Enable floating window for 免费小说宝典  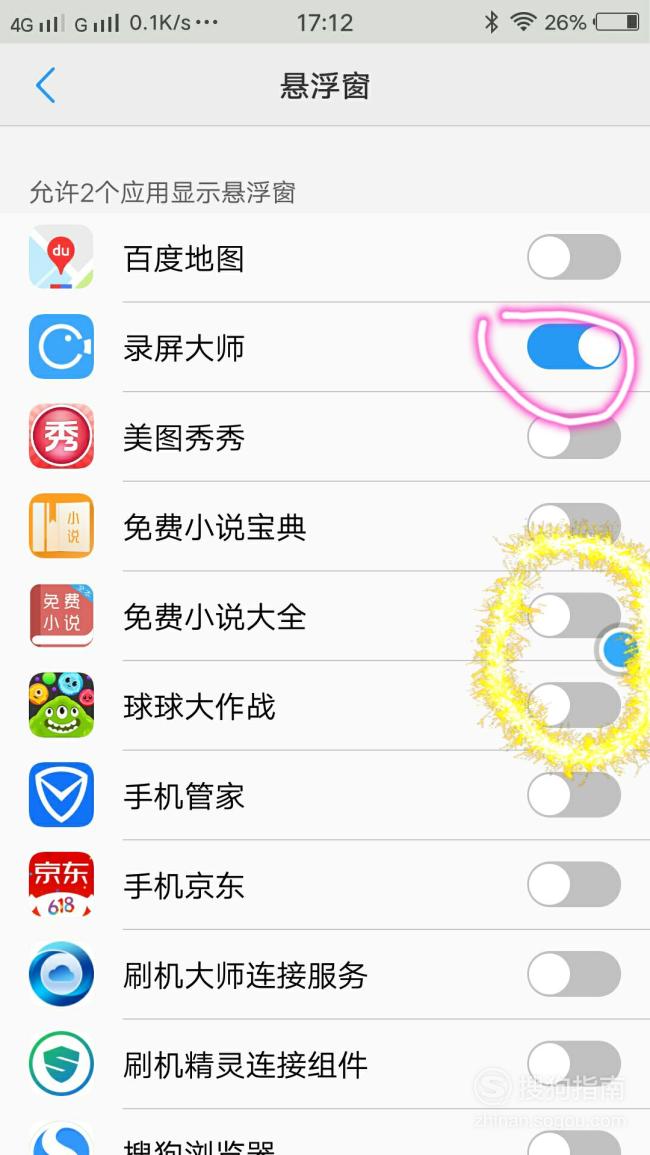(x=574, y=526)
